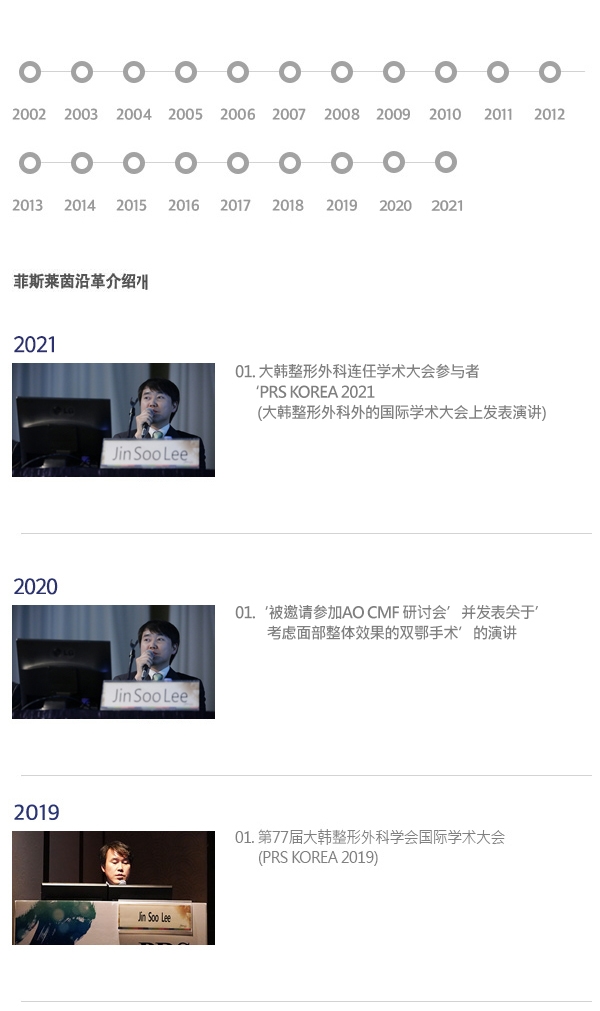Select the 2021 timeline marker
Screen dimensions: 600x1011
point(446,162)
